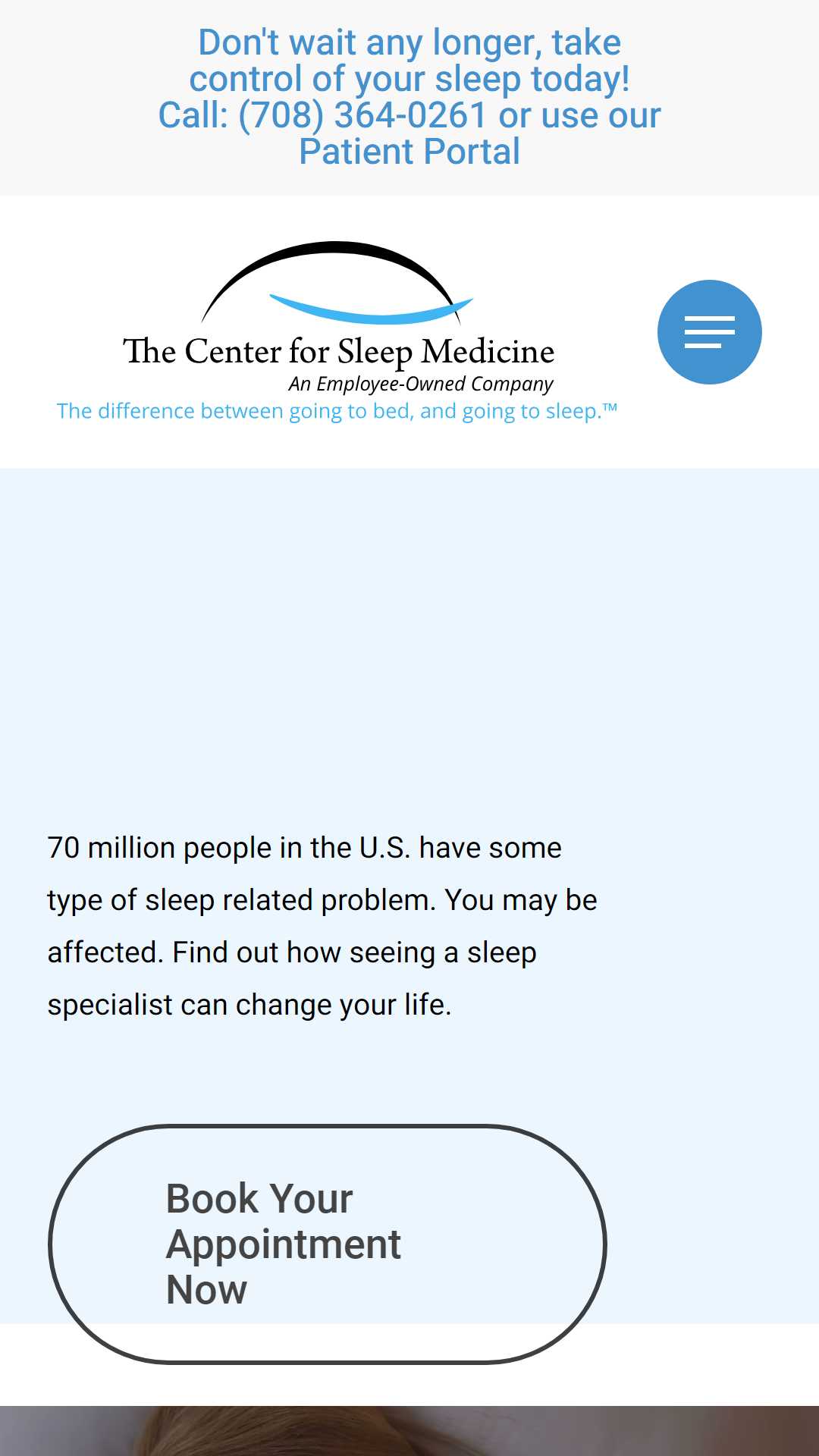Call the (708) 364-0261 phone number
The width and height of the screenshot is (819, 1456).
[362, 115]
